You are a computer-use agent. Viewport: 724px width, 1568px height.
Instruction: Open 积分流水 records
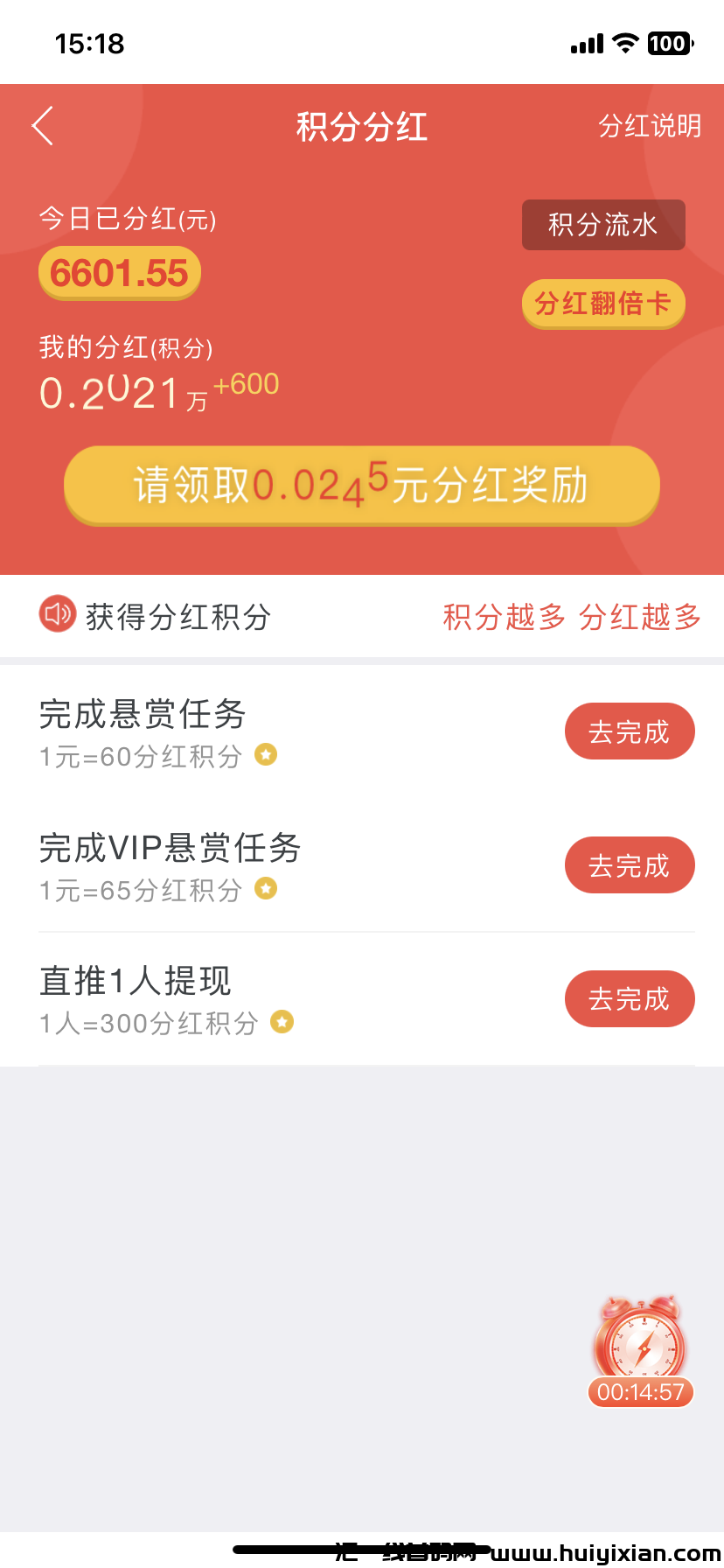click(603, 225)
